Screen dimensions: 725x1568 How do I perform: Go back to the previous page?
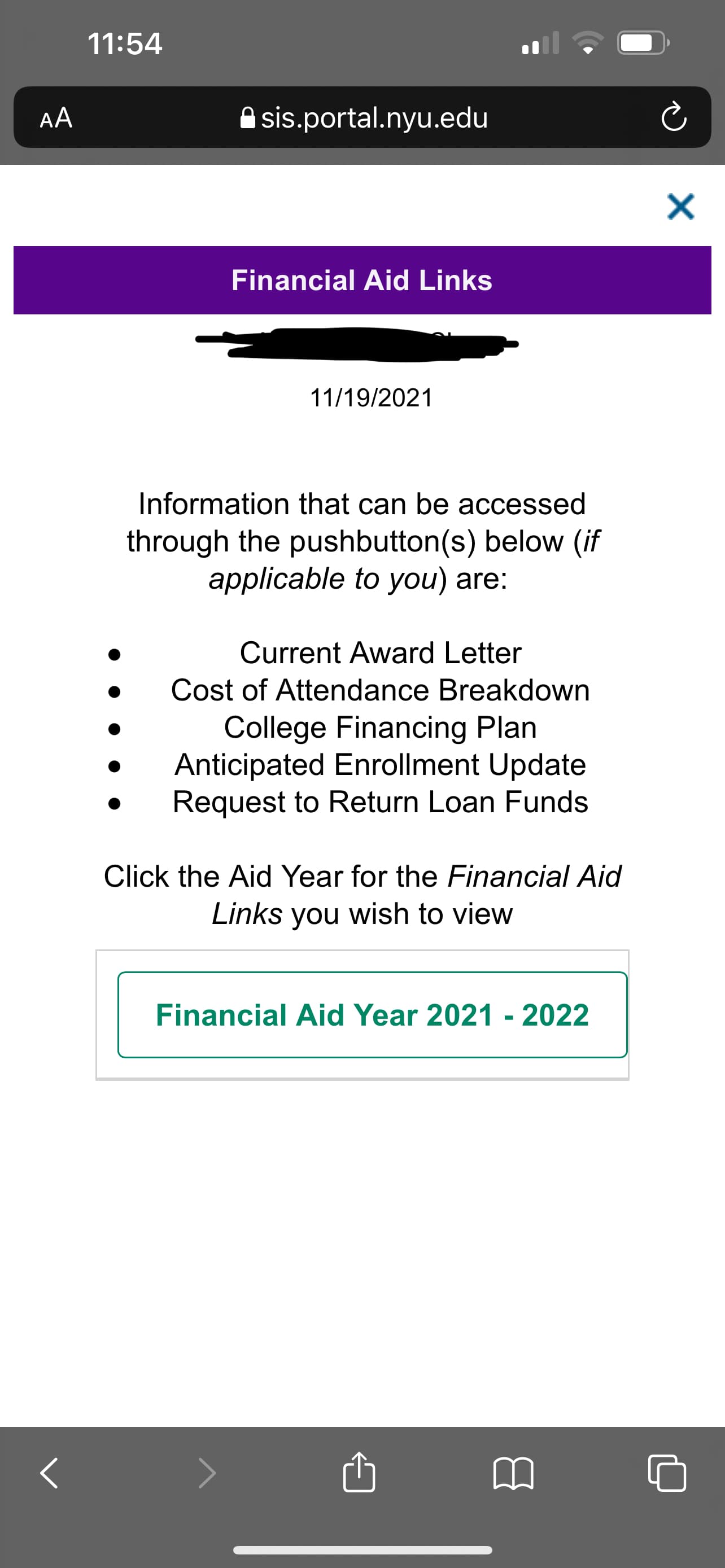[x=49, y=1474]
